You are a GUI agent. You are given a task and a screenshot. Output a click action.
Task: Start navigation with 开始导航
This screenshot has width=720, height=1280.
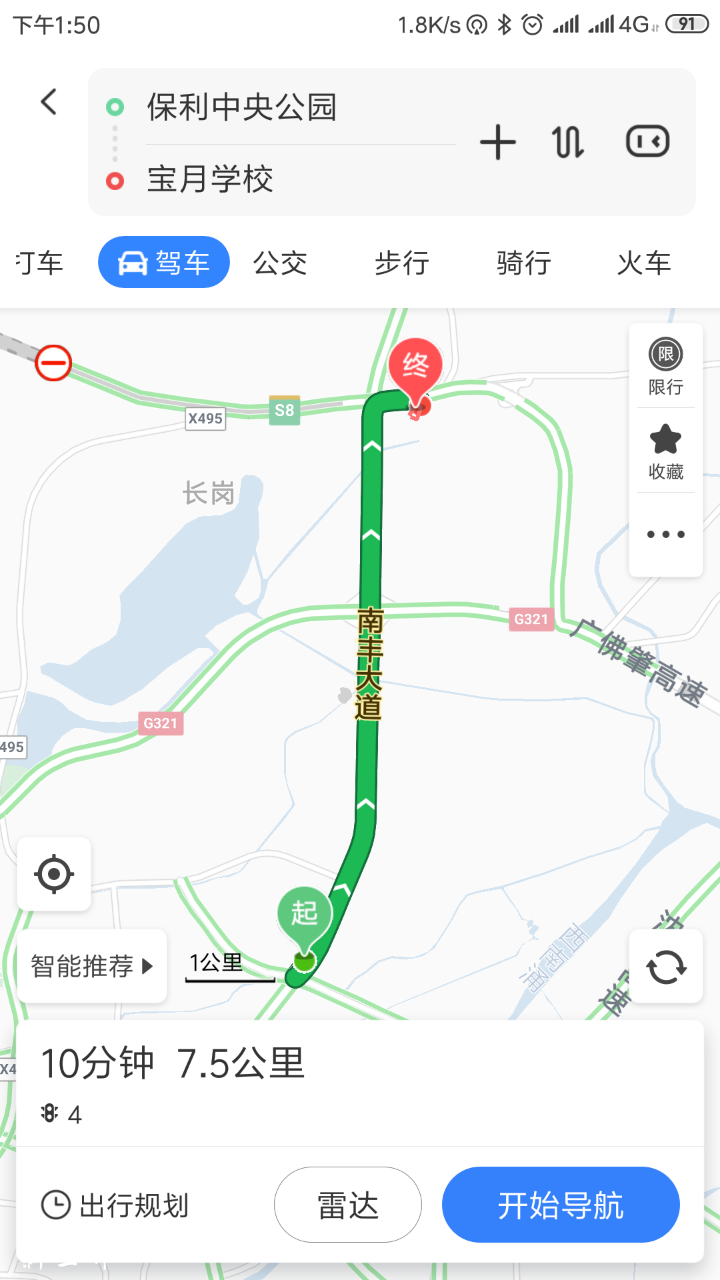[560, 1205]
